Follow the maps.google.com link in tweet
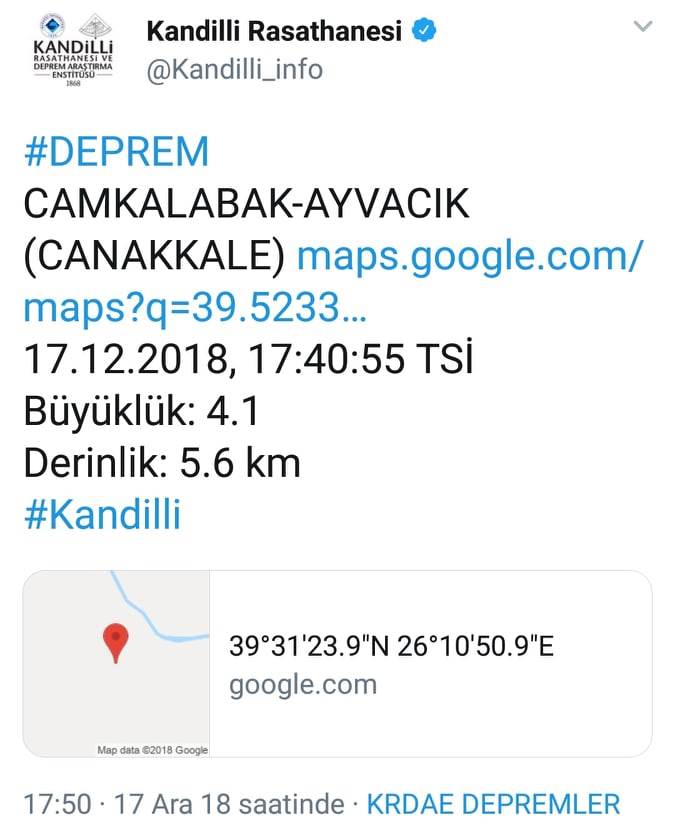The height and width of the screenshot is (835, 675). point(470,257)
